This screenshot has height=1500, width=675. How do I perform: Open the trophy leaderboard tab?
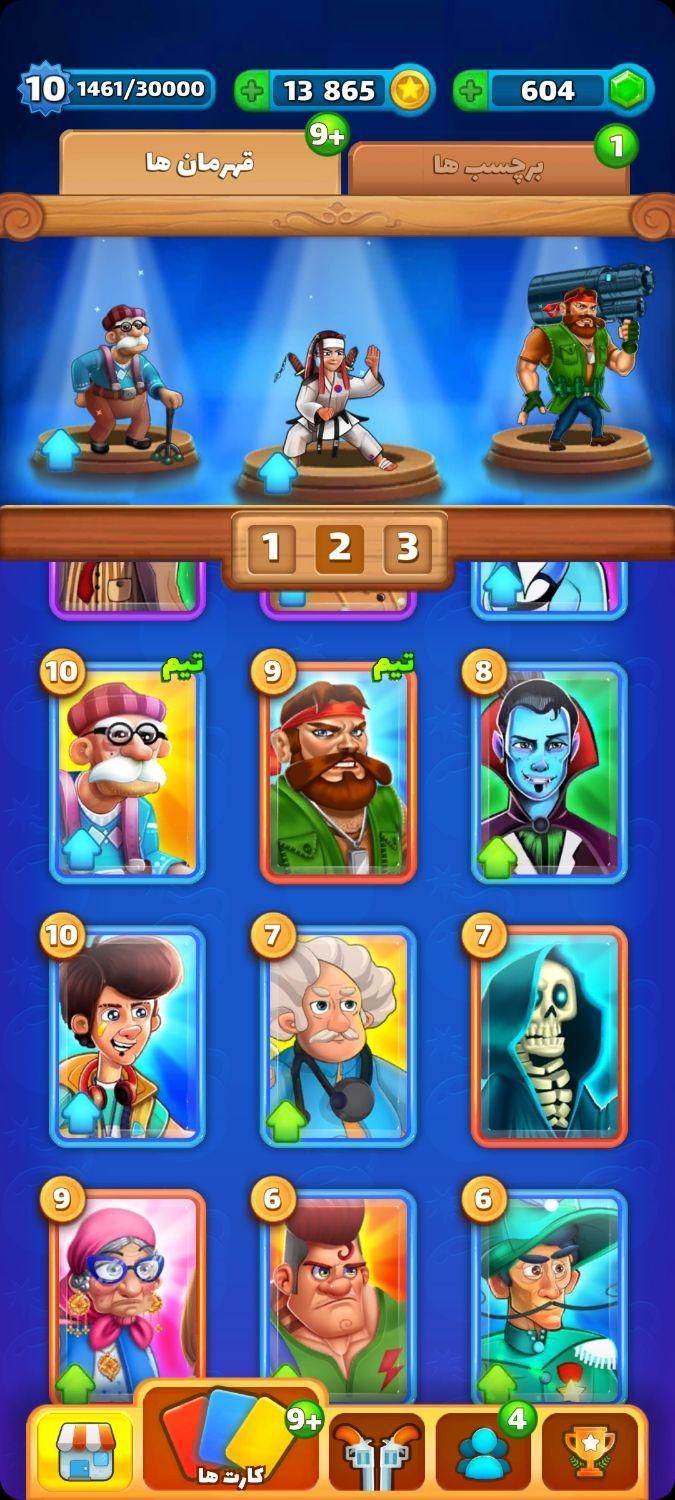pos(589,1453)
